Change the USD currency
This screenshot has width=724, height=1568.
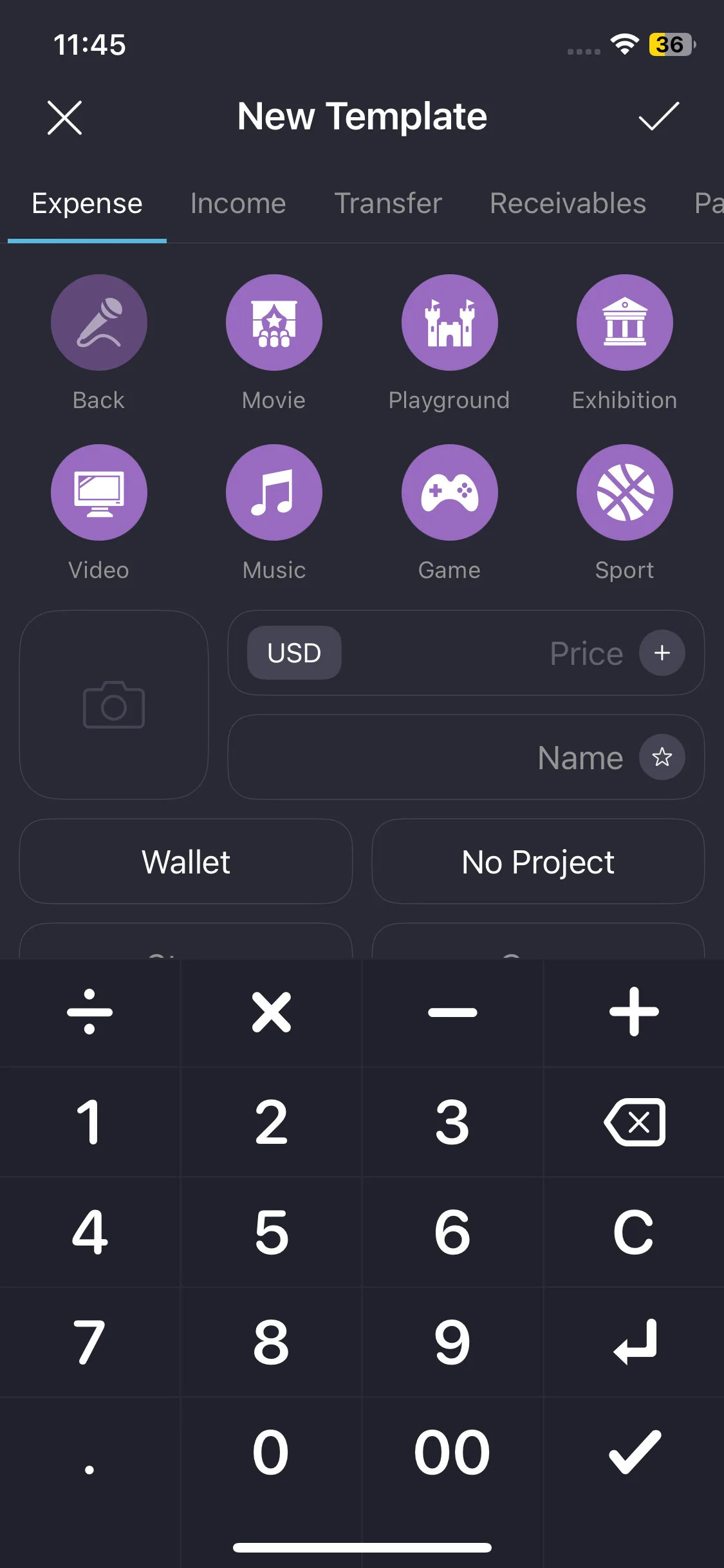294,653
